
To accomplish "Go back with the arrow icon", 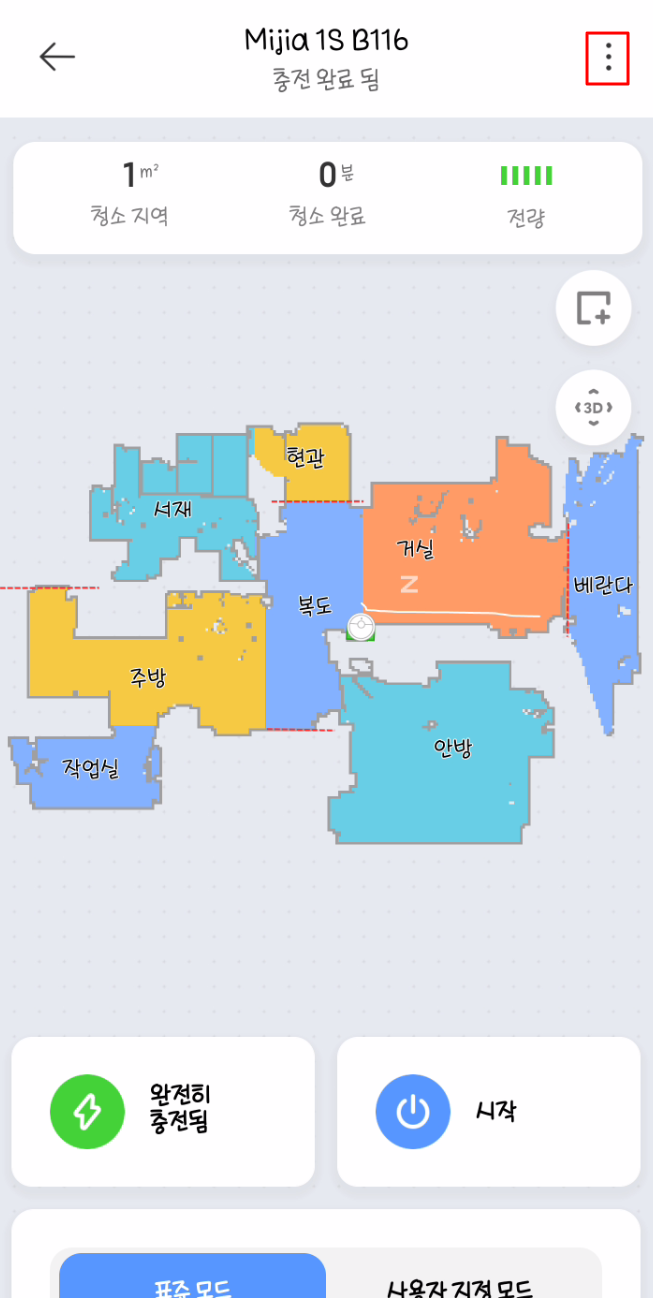I will (57, 57).
